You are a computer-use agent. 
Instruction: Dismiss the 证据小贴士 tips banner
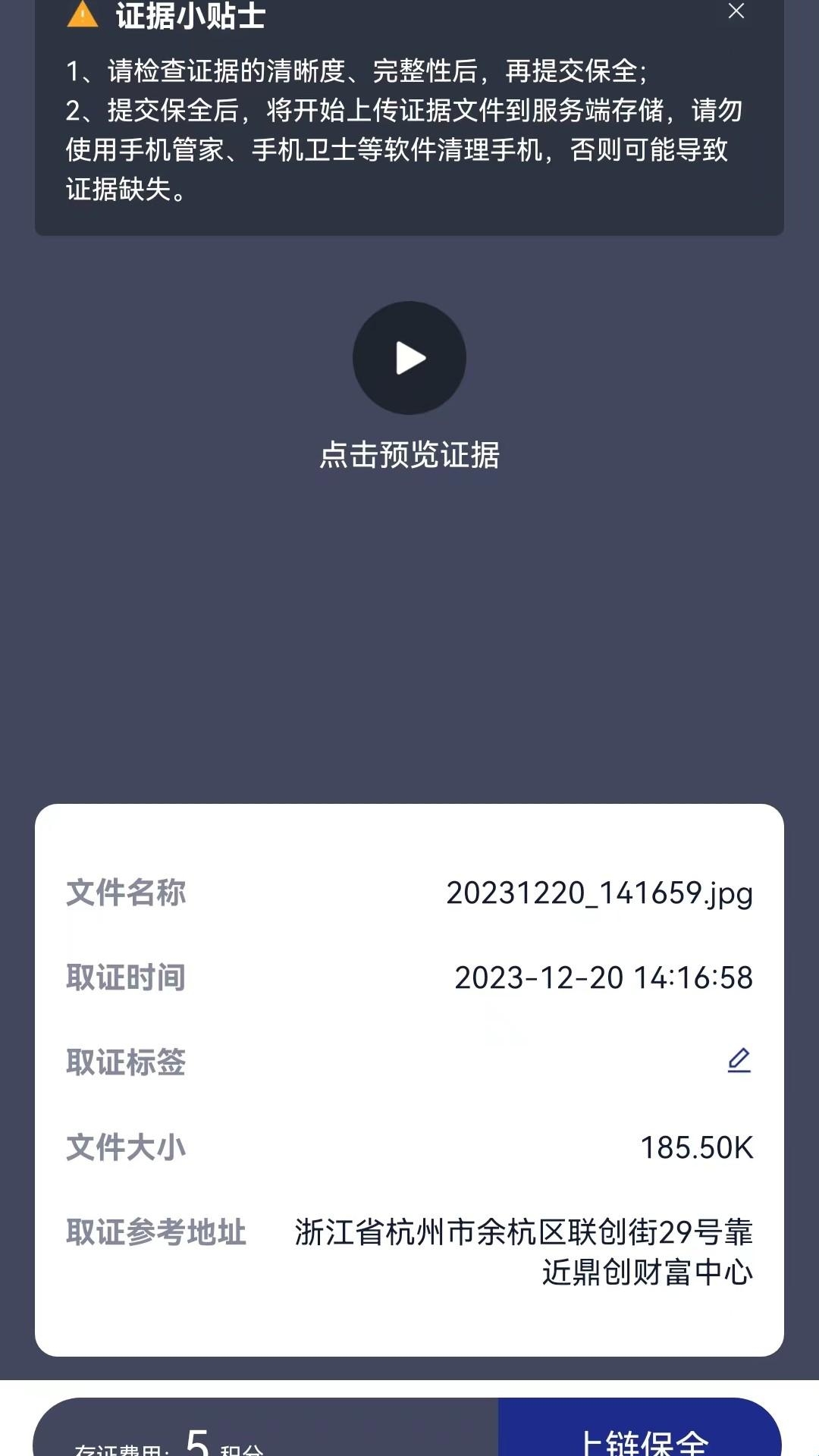736,11
